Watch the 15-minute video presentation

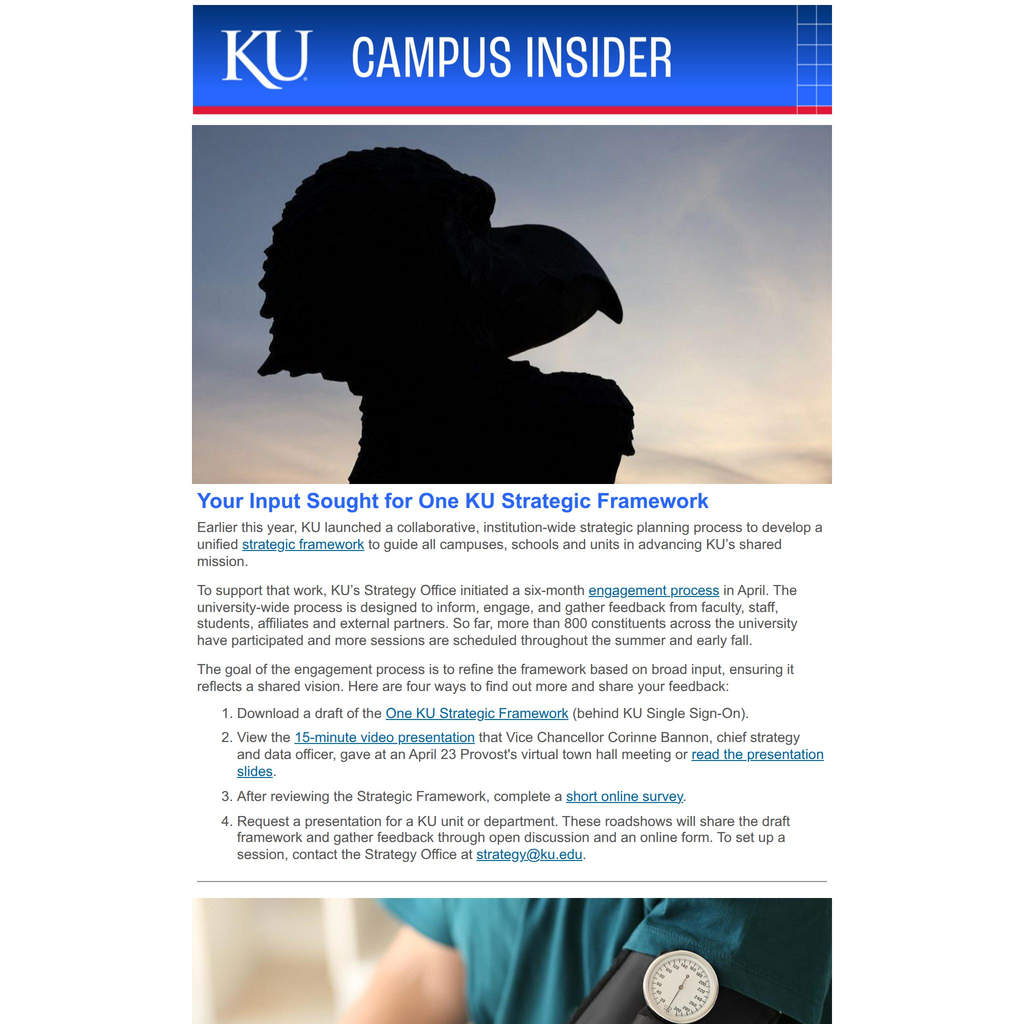[x=384, y=737]
